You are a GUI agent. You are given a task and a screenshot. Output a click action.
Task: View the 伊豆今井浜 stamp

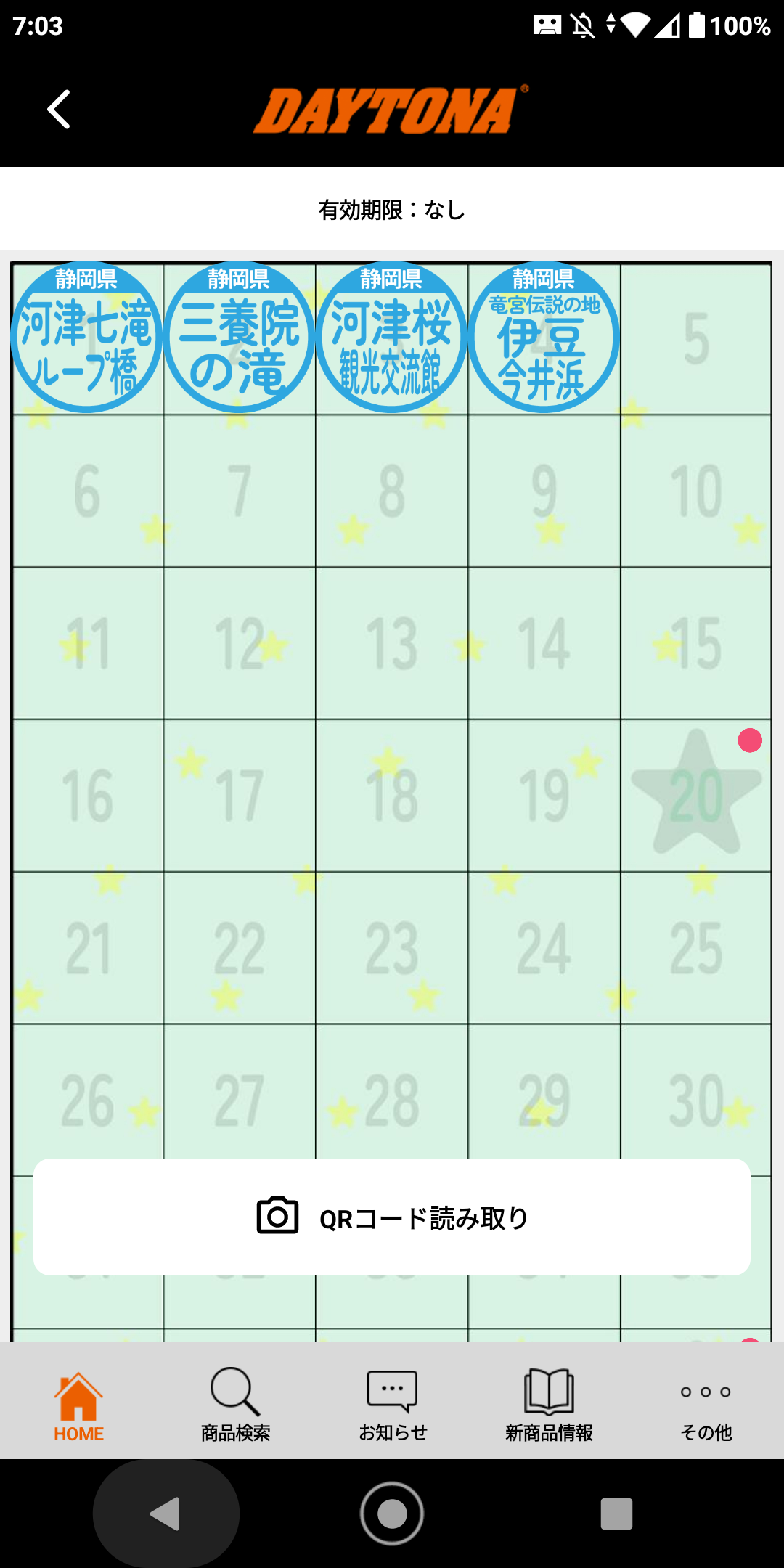pyautogui.click(x=544, y=337)
